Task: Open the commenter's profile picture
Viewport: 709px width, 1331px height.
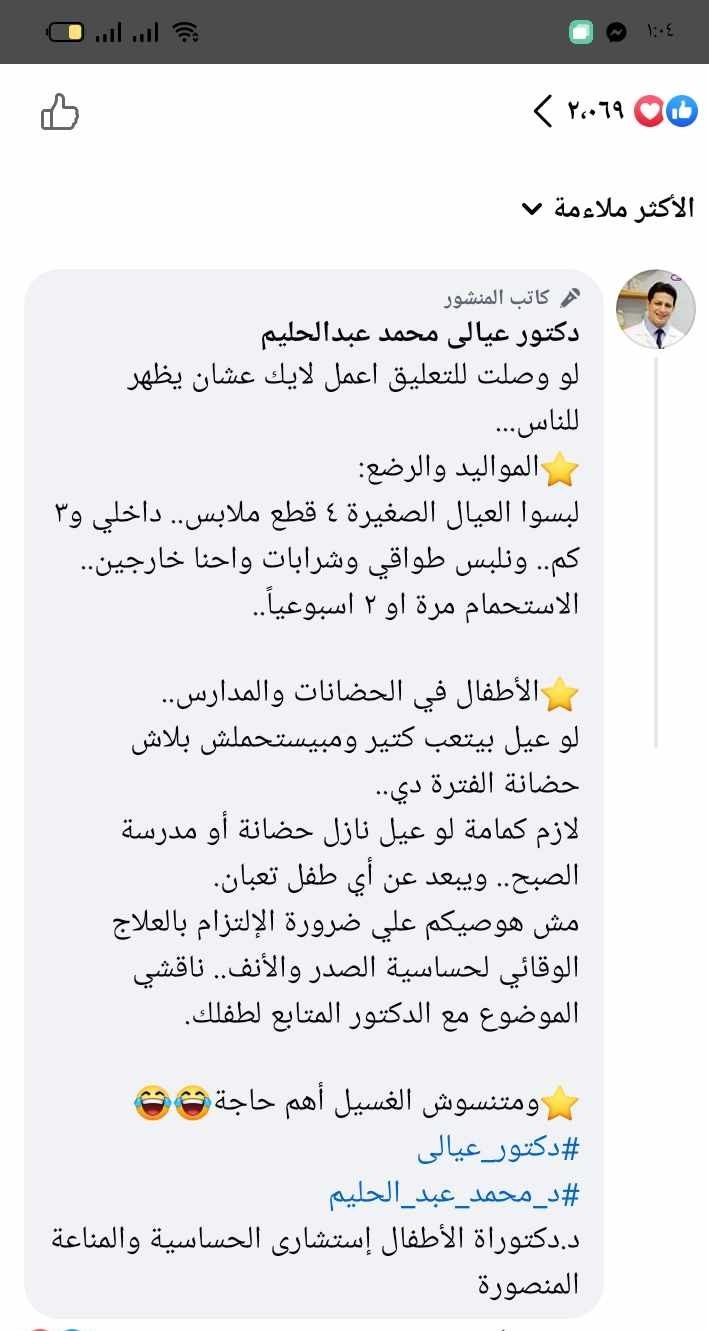Action: tap(655, 309)
